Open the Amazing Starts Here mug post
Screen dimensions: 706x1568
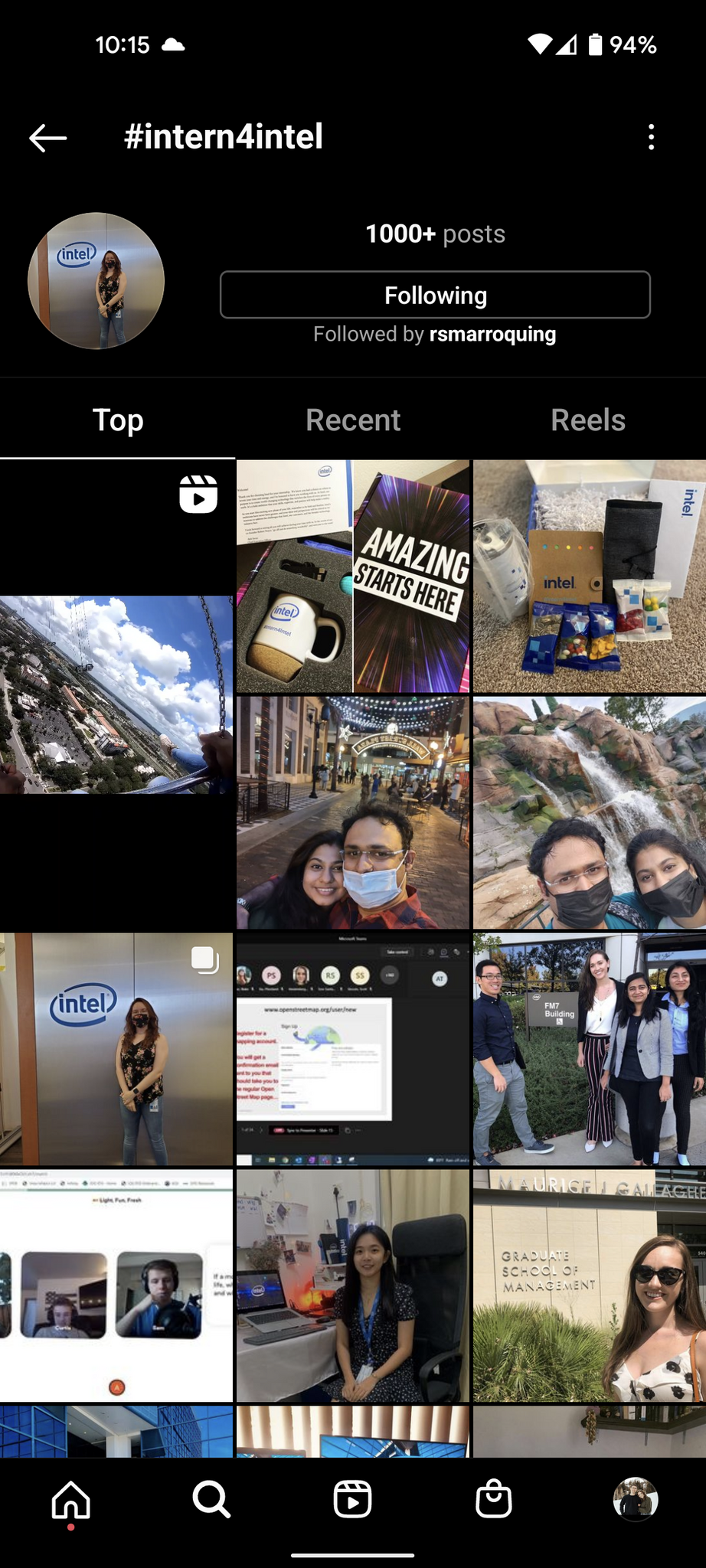353,576
